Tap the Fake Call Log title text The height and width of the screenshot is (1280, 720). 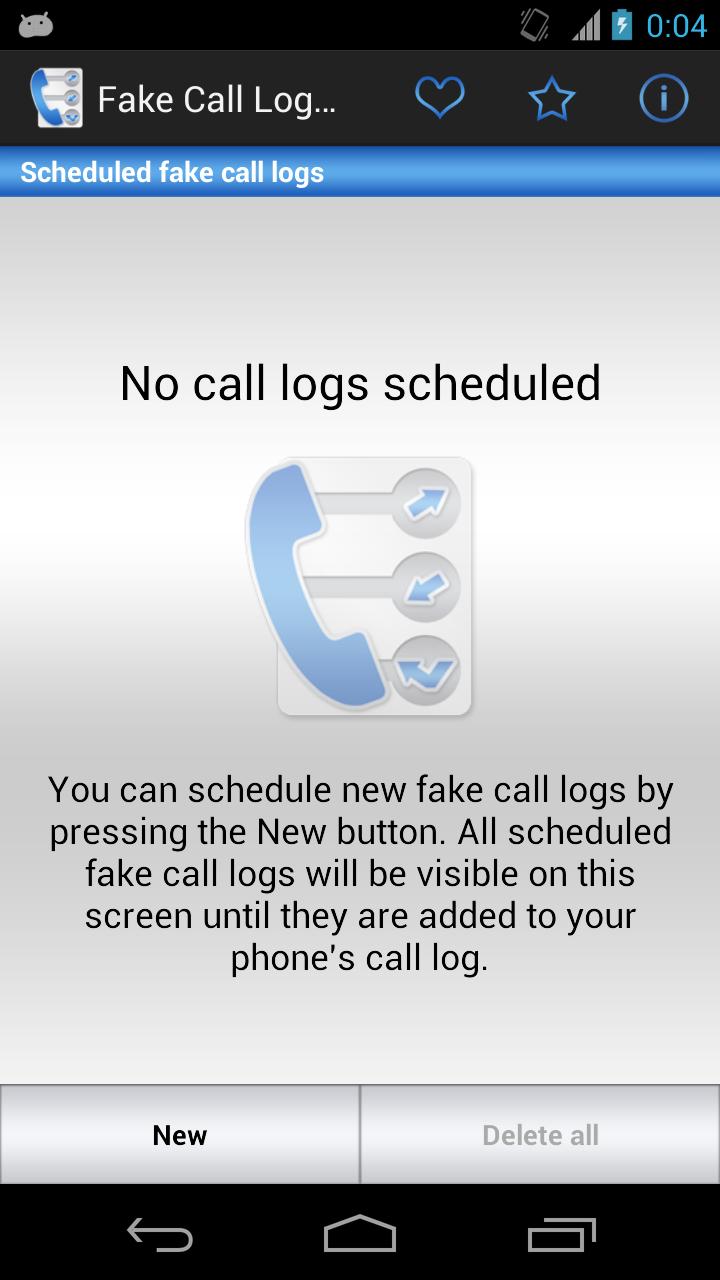click(x=220, y=97)
